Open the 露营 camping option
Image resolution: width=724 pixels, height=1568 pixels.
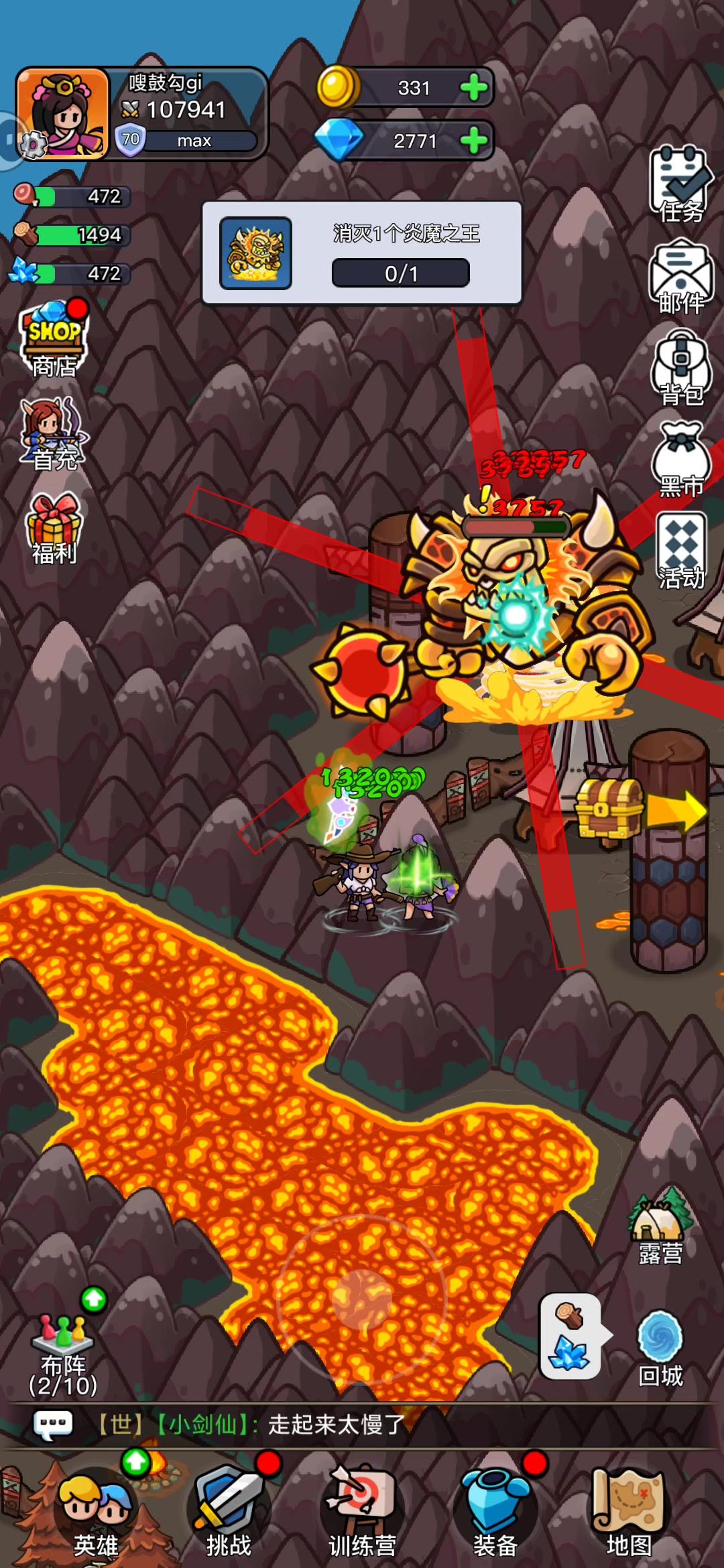(x=660, y=1228)
